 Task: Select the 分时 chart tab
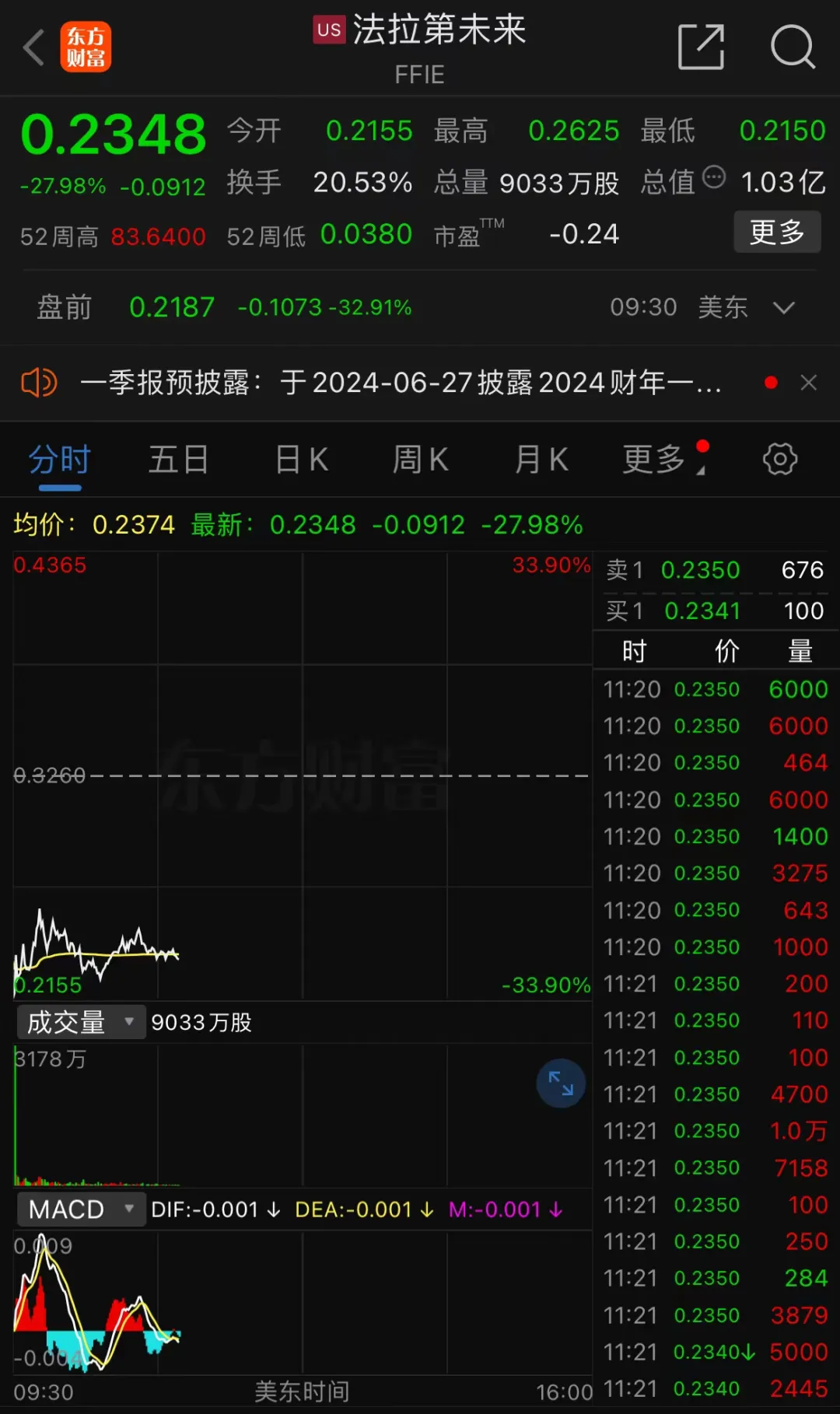point(60,460)
